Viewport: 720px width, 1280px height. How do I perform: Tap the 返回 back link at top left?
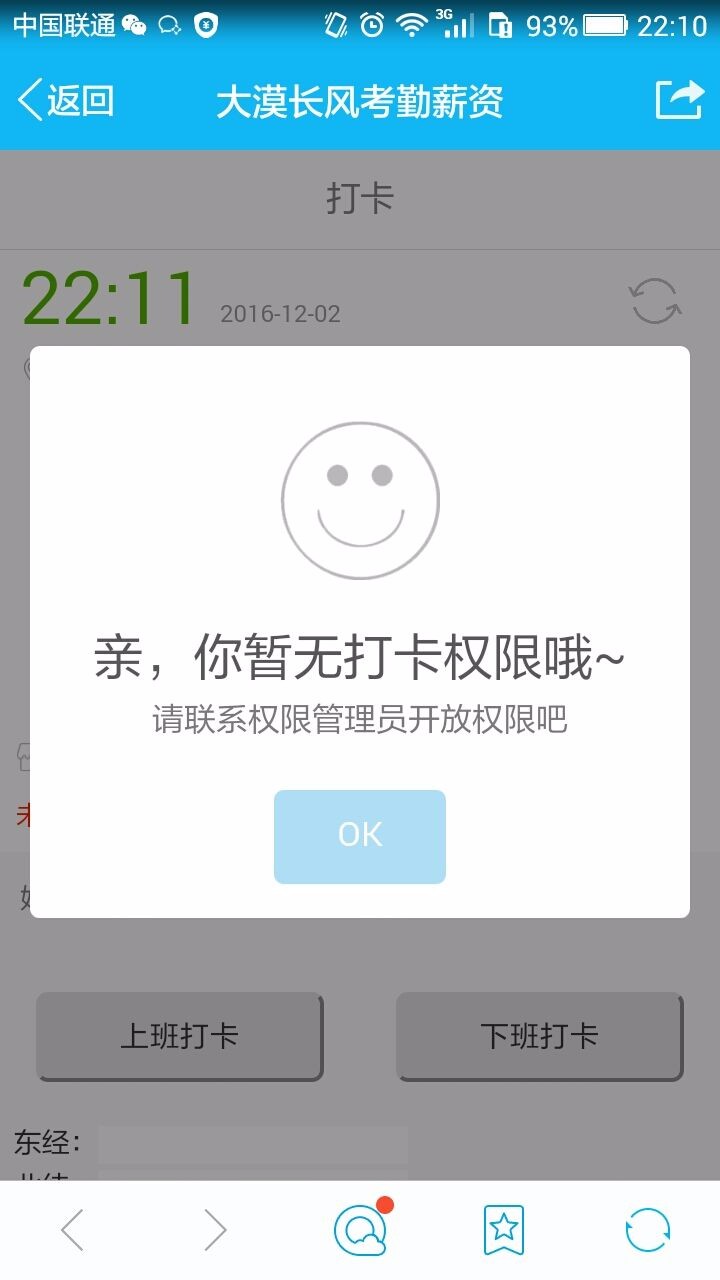coord(65,100)
